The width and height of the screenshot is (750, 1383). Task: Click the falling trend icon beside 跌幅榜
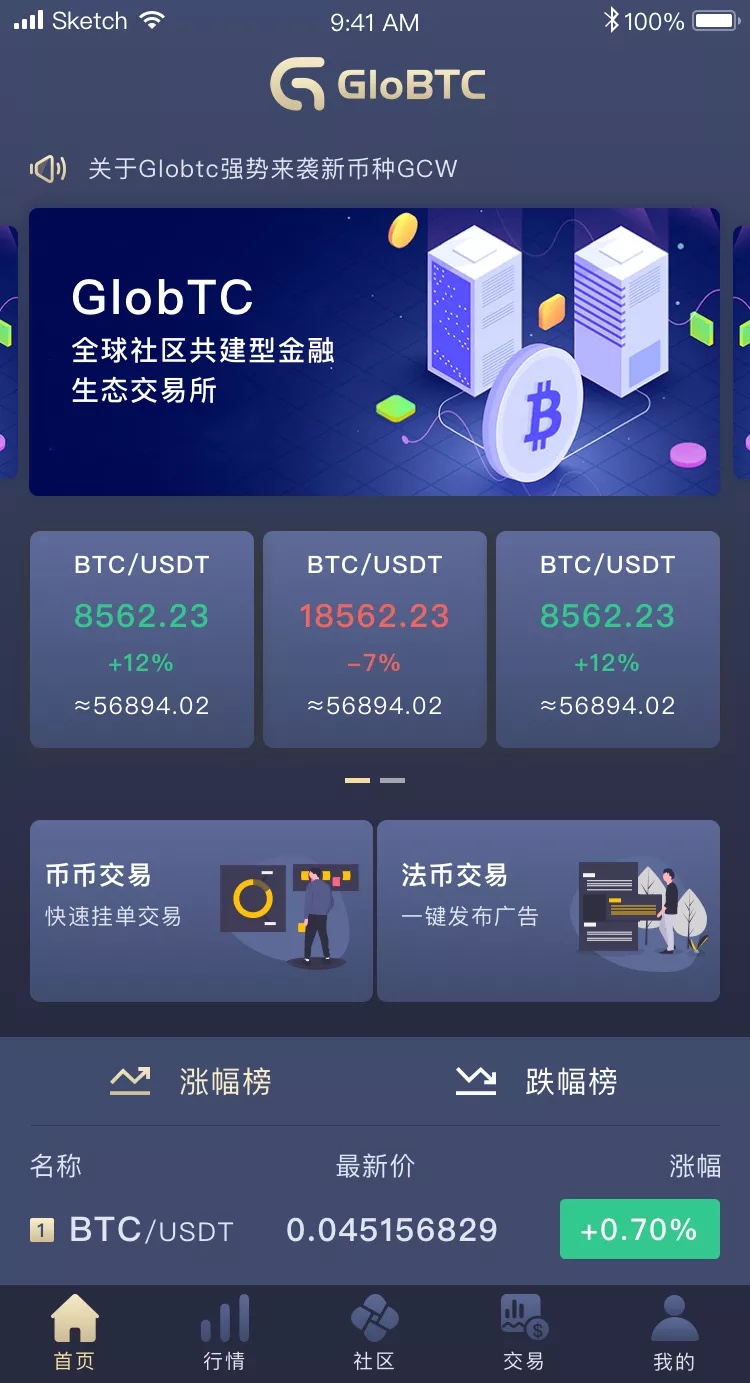click(x=475, y=1080)
